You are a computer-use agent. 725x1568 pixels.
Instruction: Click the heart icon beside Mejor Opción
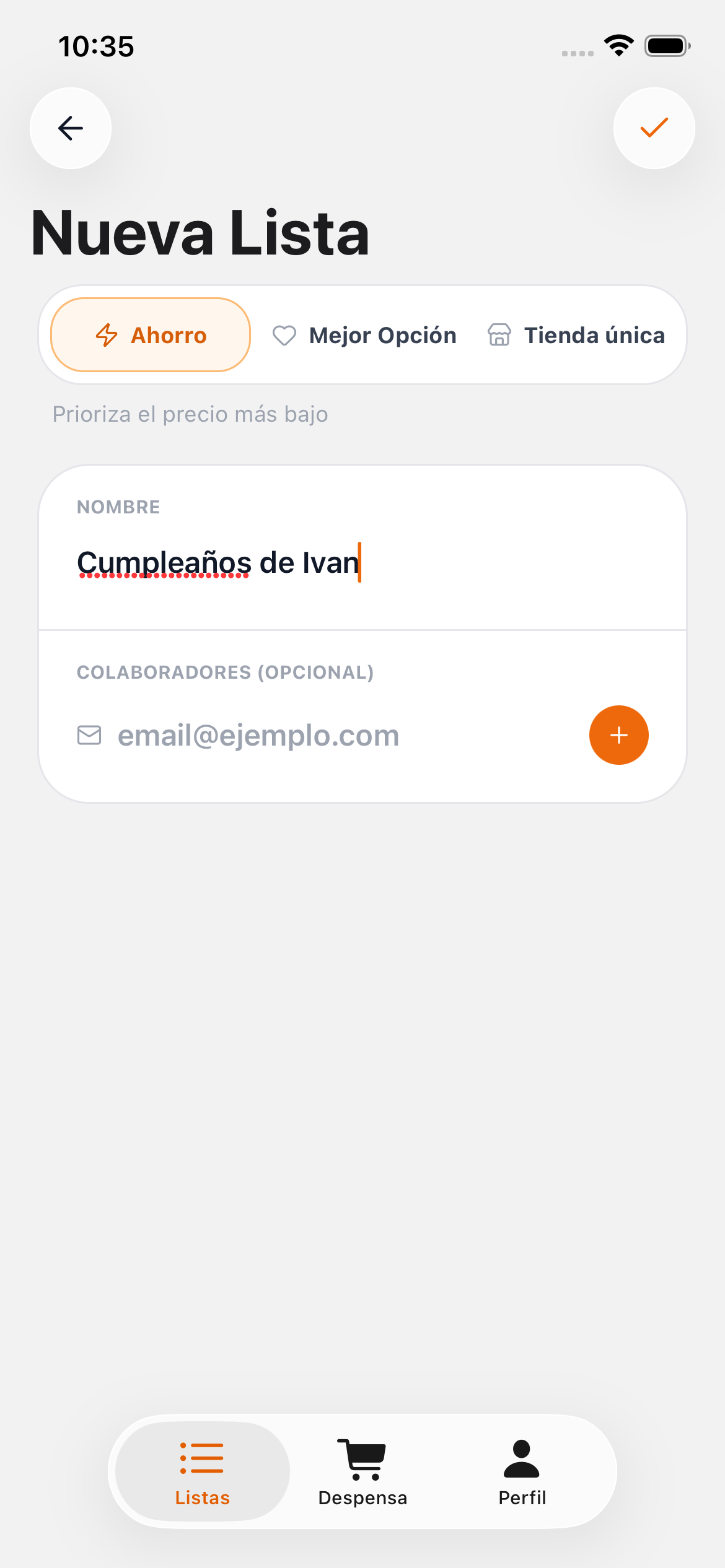(x=284, y=334)
